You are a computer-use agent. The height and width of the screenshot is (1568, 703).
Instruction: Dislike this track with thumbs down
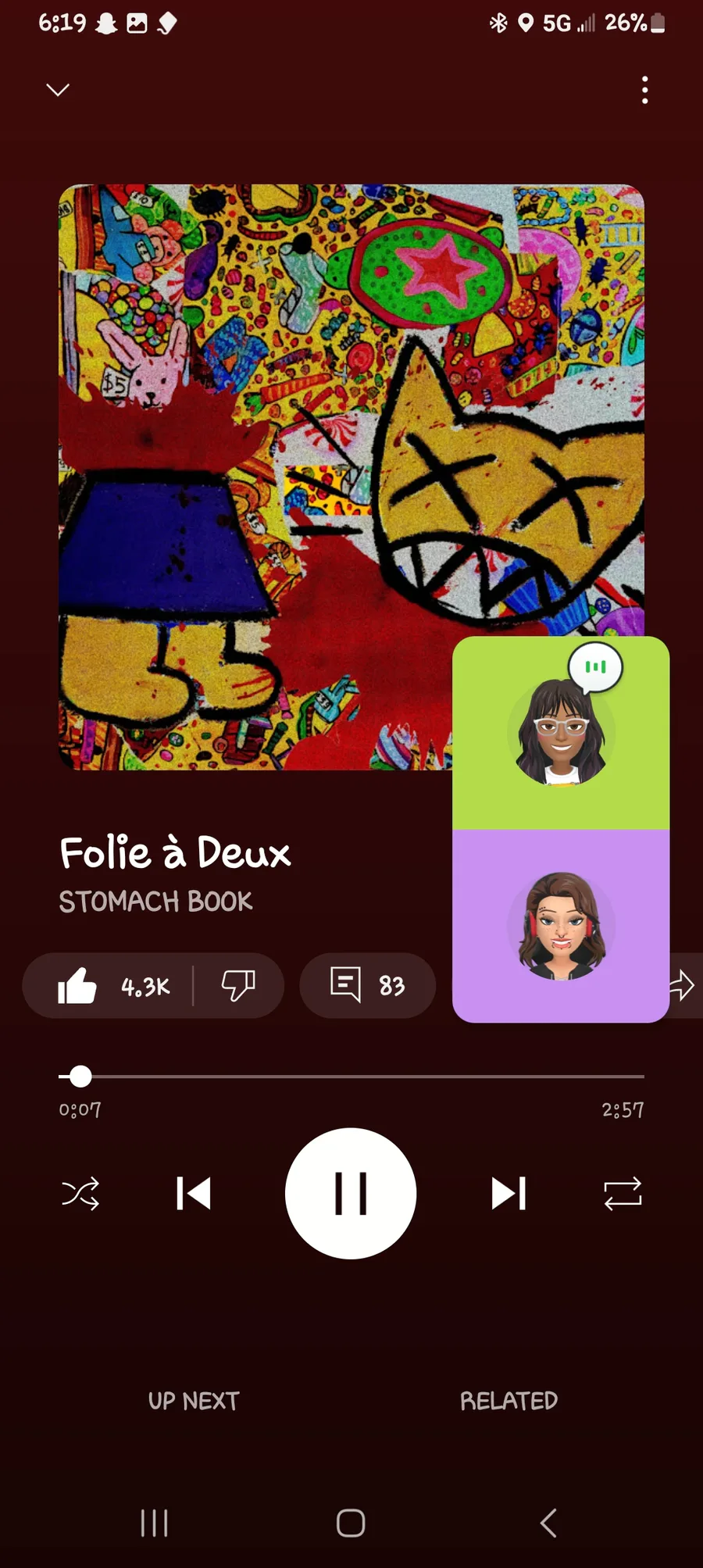pos(238,986)
